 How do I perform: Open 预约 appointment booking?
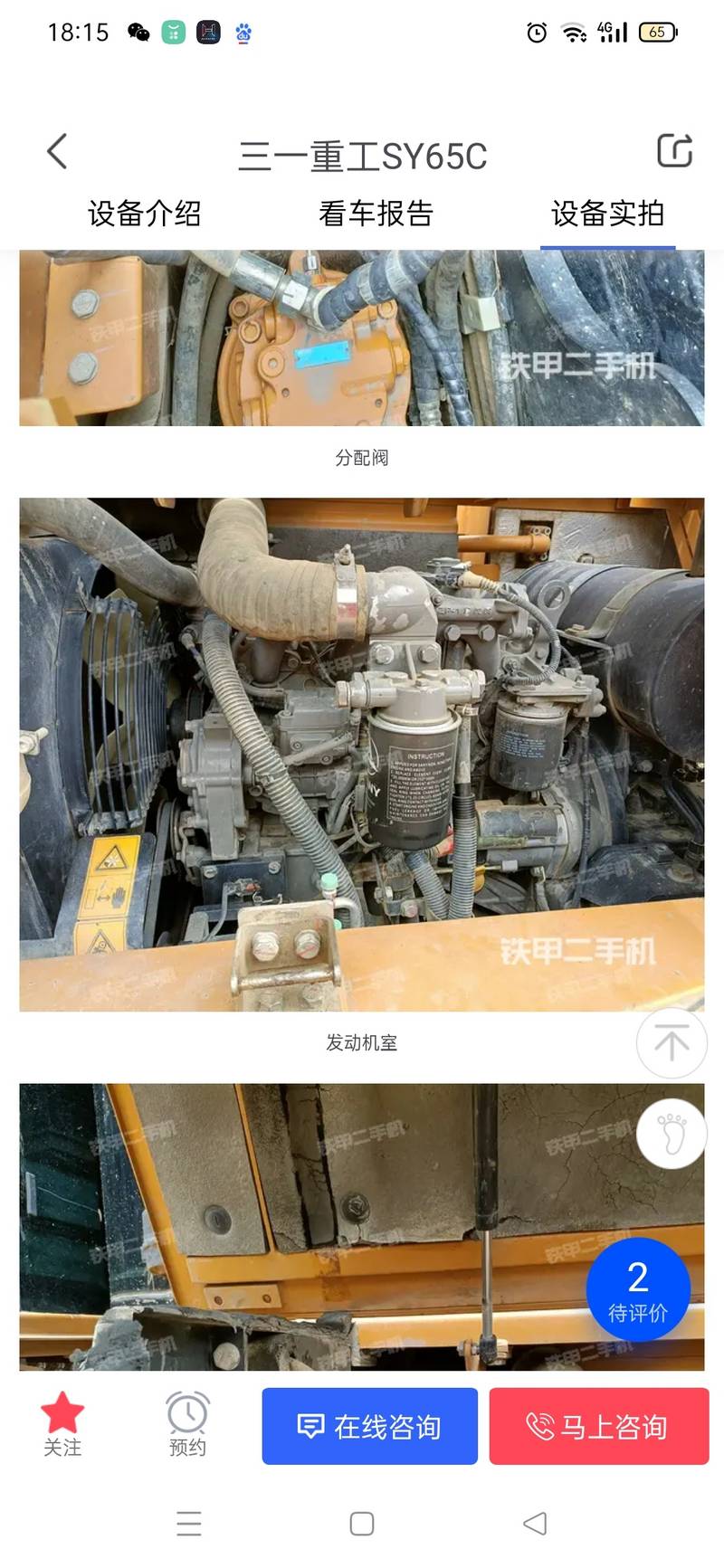point(187,1424)
